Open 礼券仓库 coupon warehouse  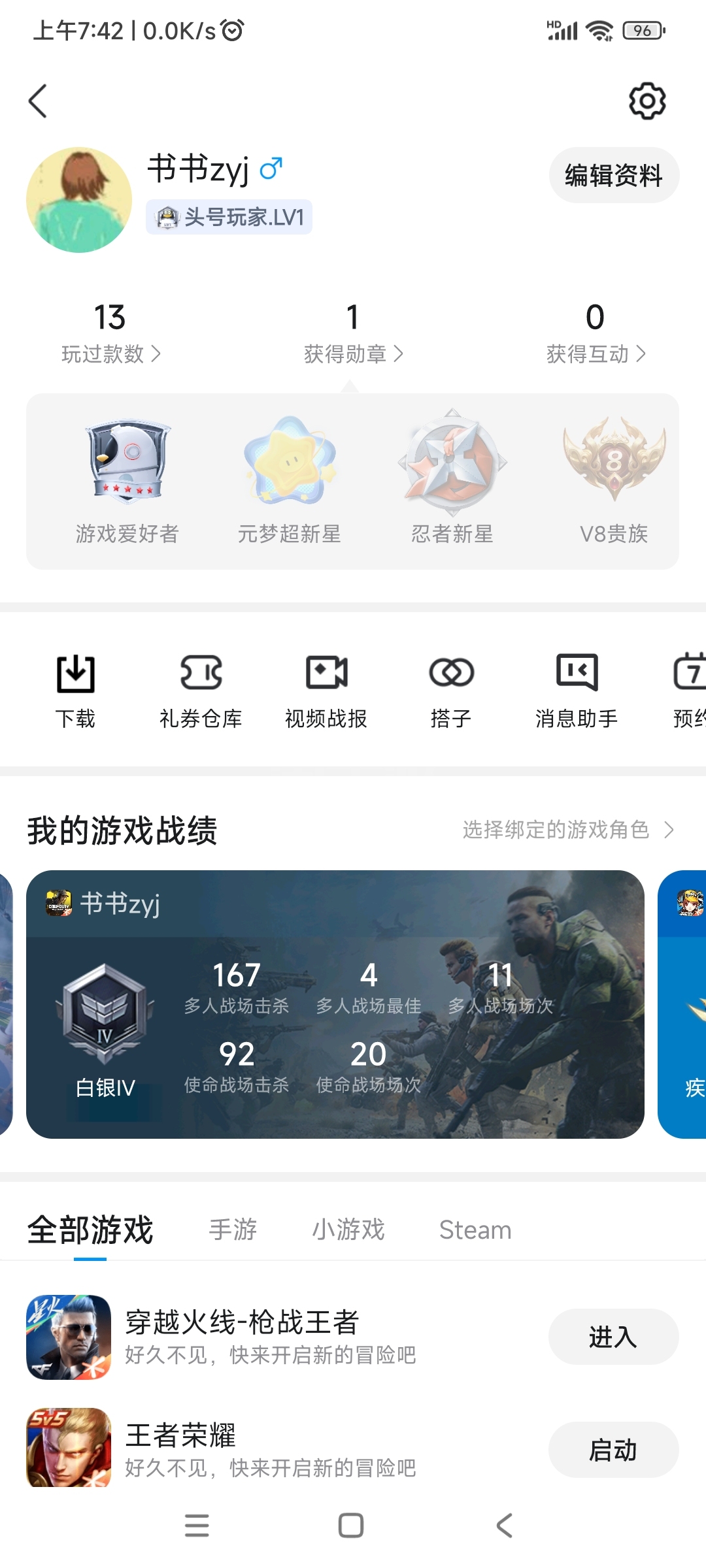coord(201,691)
